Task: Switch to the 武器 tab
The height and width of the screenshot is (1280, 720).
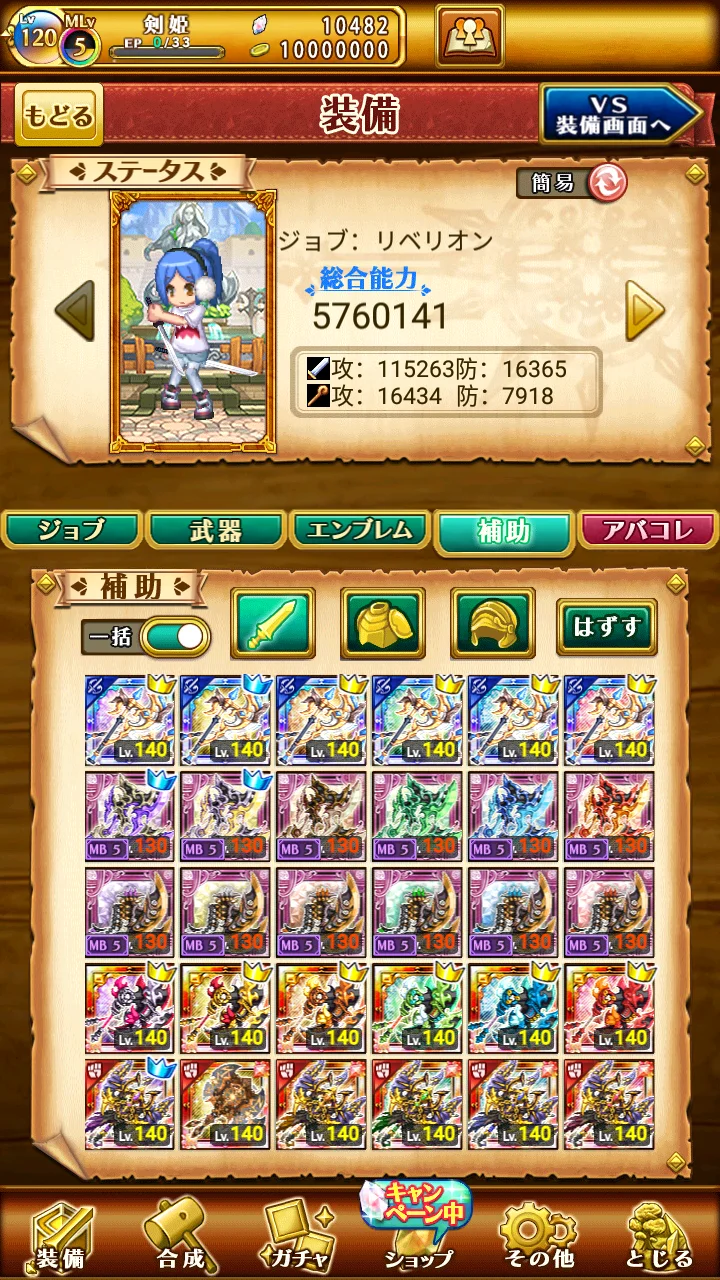Action: [216, 531]
